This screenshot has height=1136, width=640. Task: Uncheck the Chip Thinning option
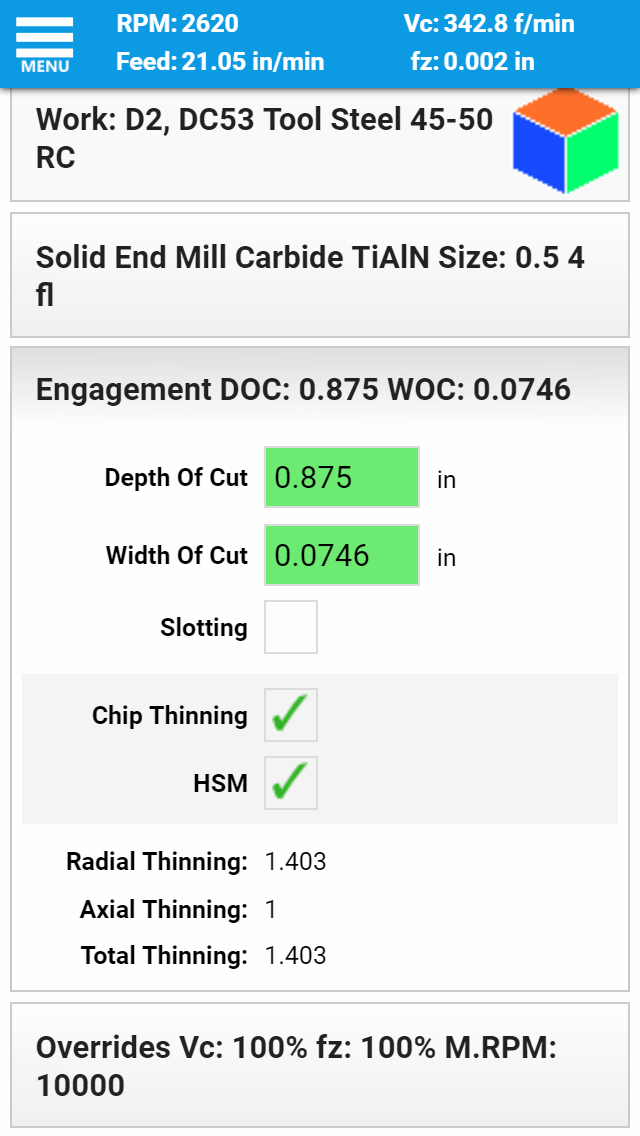[291, 715]
